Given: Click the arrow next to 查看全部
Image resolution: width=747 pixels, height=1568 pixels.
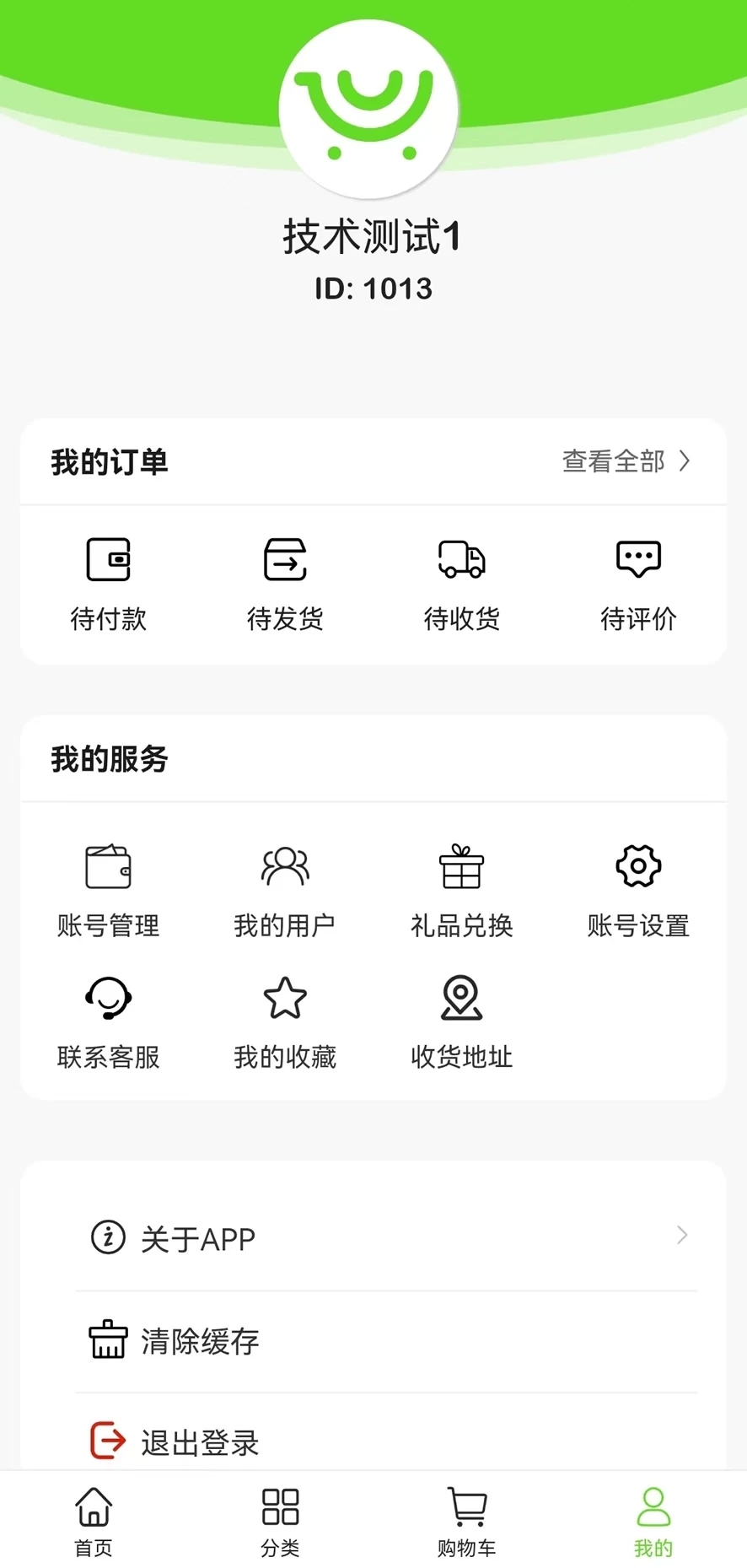Looking at the screenshot, I should pos(685,461).
